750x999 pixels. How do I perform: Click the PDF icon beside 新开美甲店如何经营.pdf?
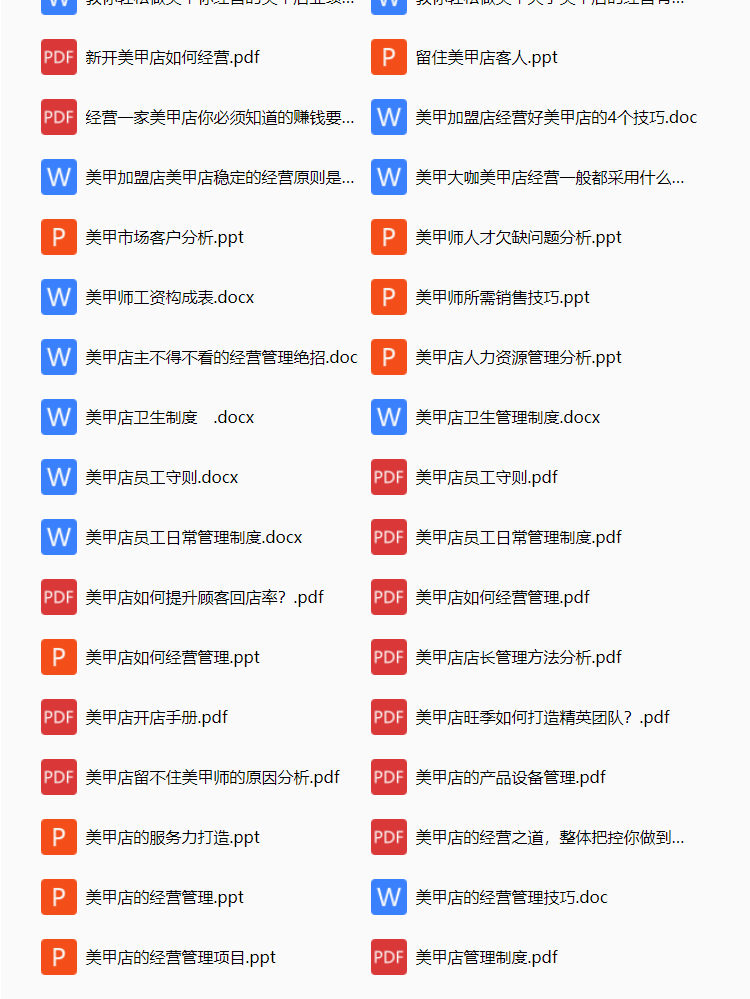(59, 57)
